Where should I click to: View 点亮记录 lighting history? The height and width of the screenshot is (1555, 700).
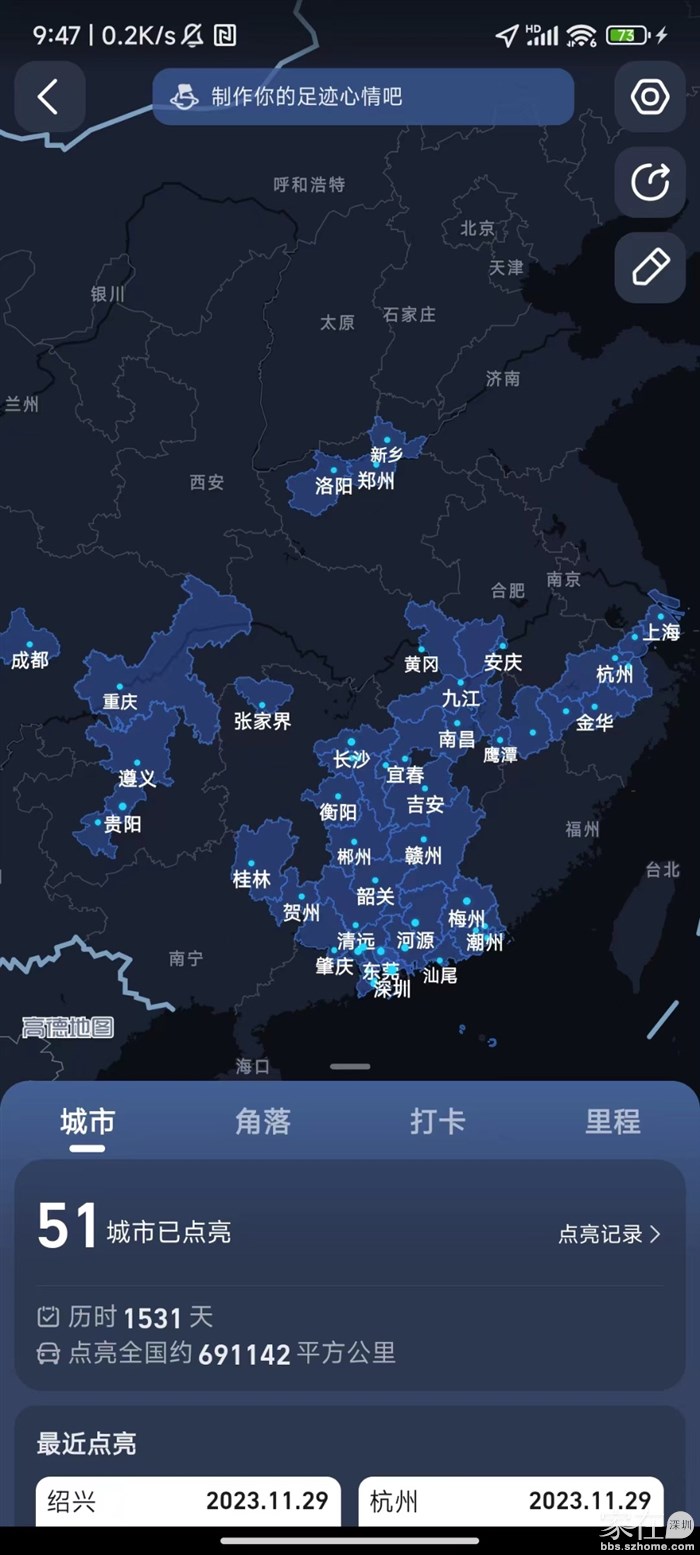click(x=608, y=1234)
